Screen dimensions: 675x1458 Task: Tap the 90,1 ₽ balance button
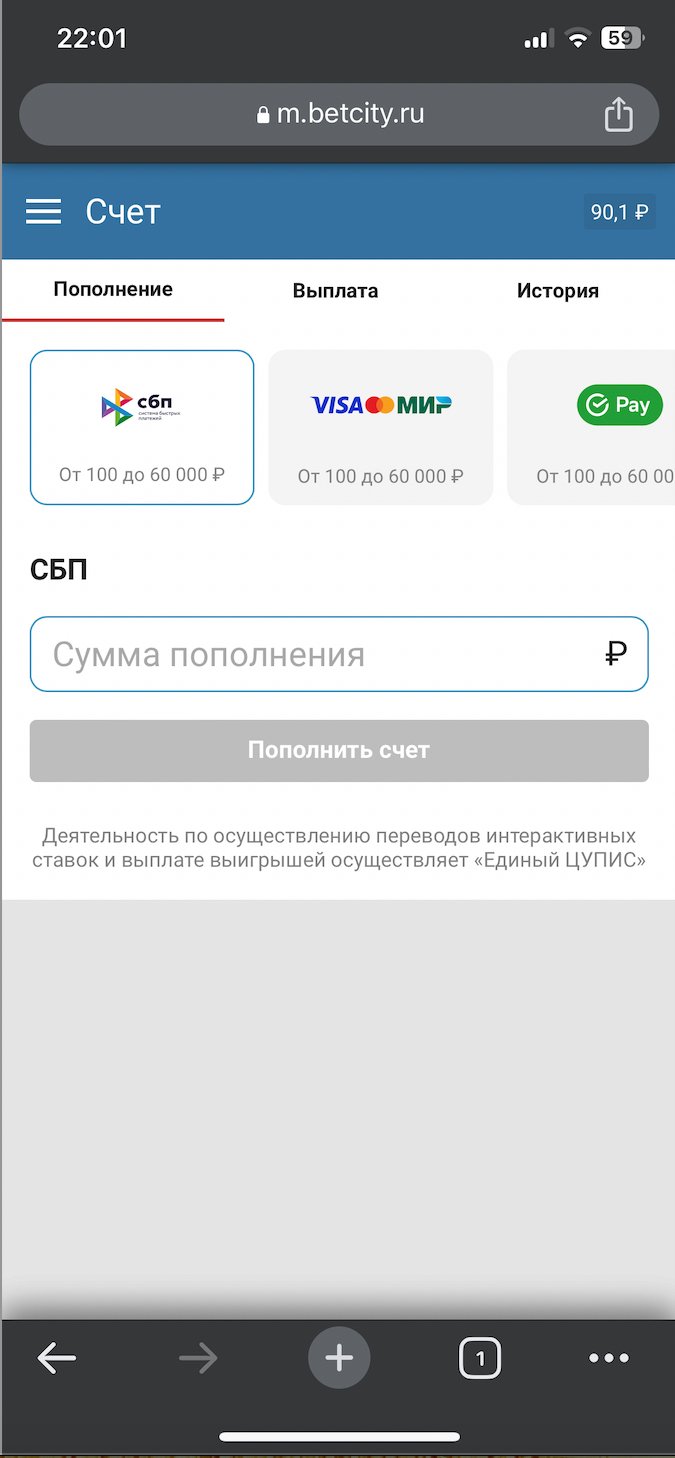pos(619,212)
